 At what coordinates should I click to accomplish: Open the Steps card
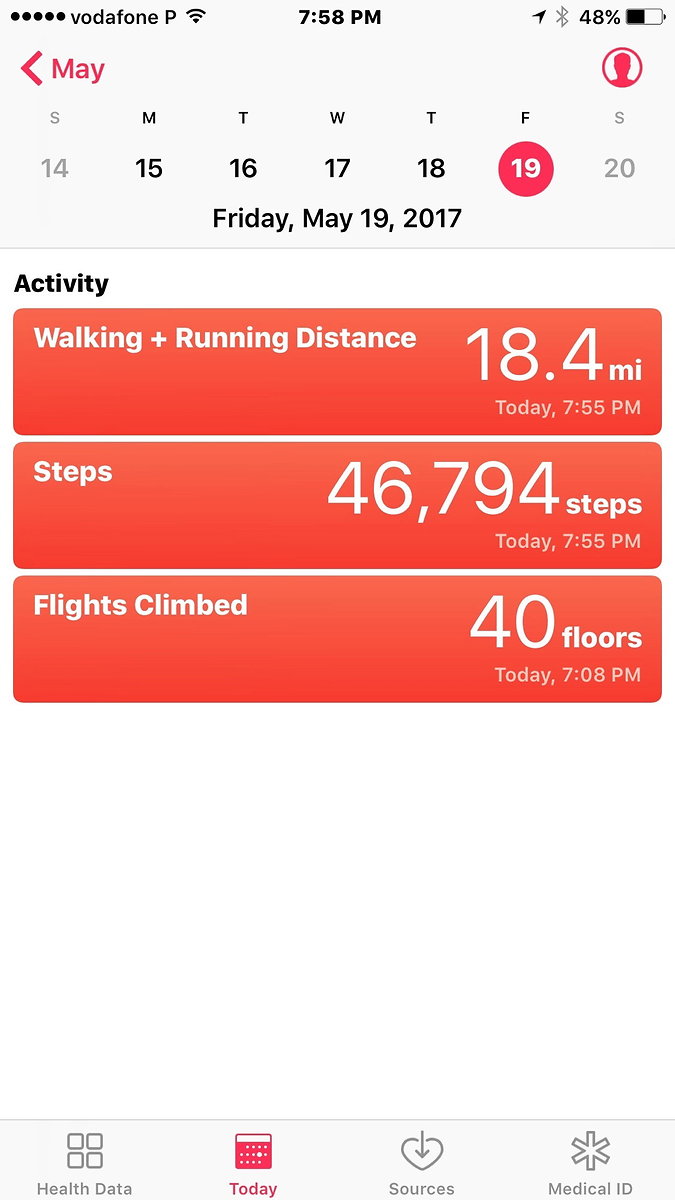(x=337, y=505)
